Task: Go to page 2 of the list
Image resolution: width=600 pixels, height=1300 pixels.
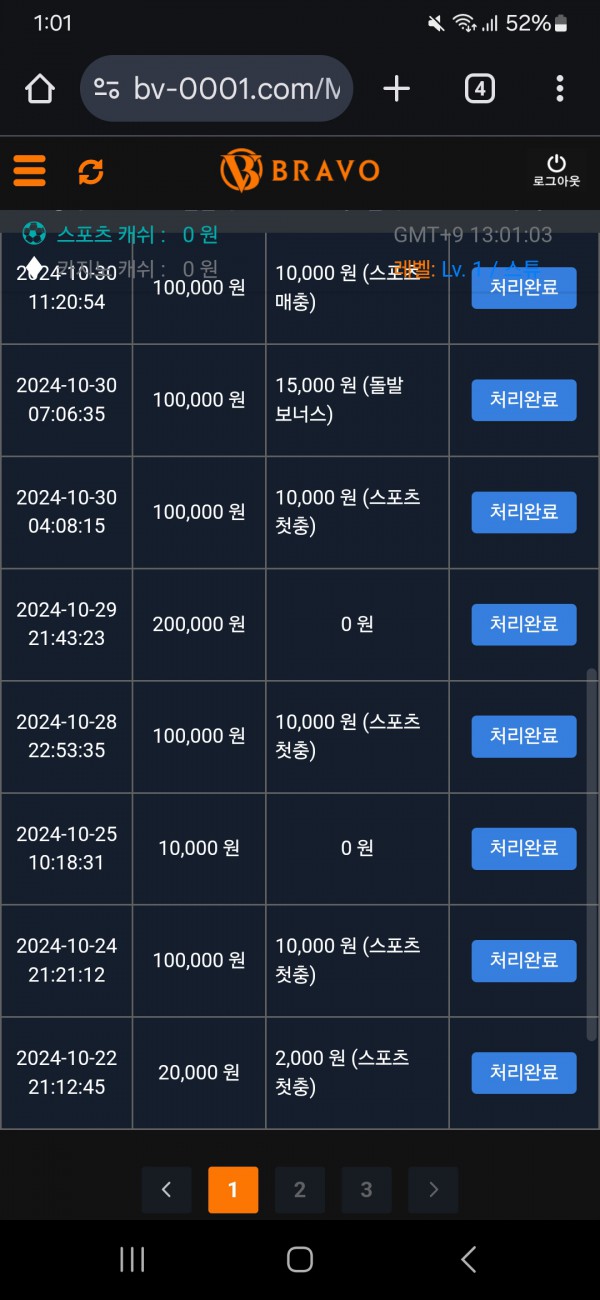Action: [300, 1190]
